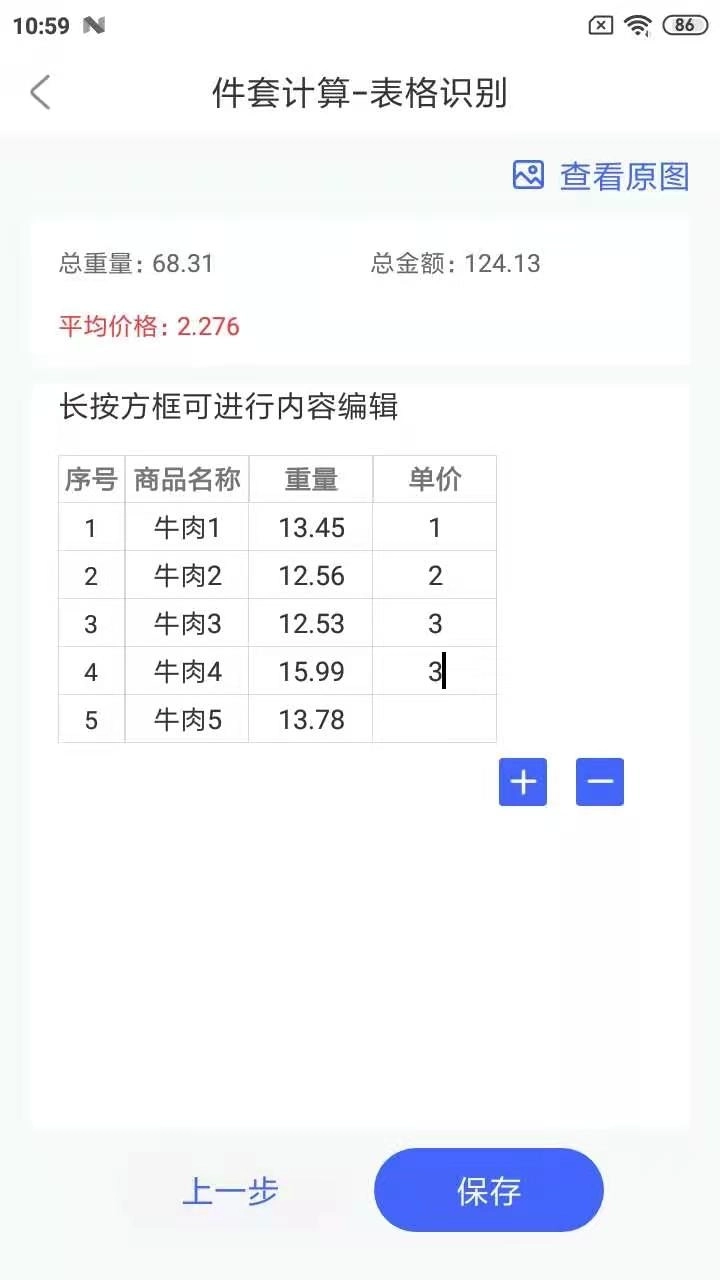Select the 件套计算-表格识别 title text
The image size is (720, 1280).
coord(360,93)
